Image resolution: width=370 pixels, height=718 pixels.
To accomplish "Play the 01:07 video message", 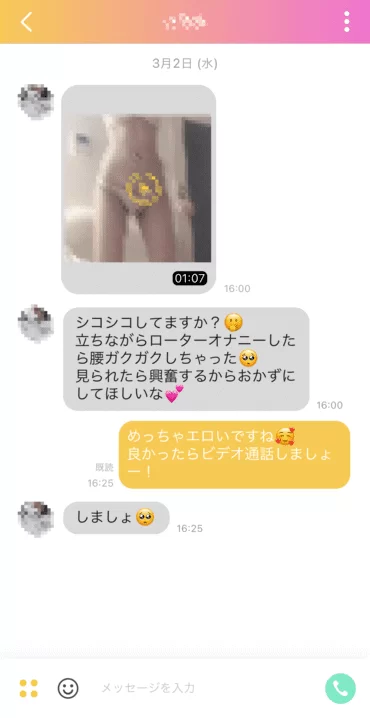I will pyautogui.click(x=138, y=188).
